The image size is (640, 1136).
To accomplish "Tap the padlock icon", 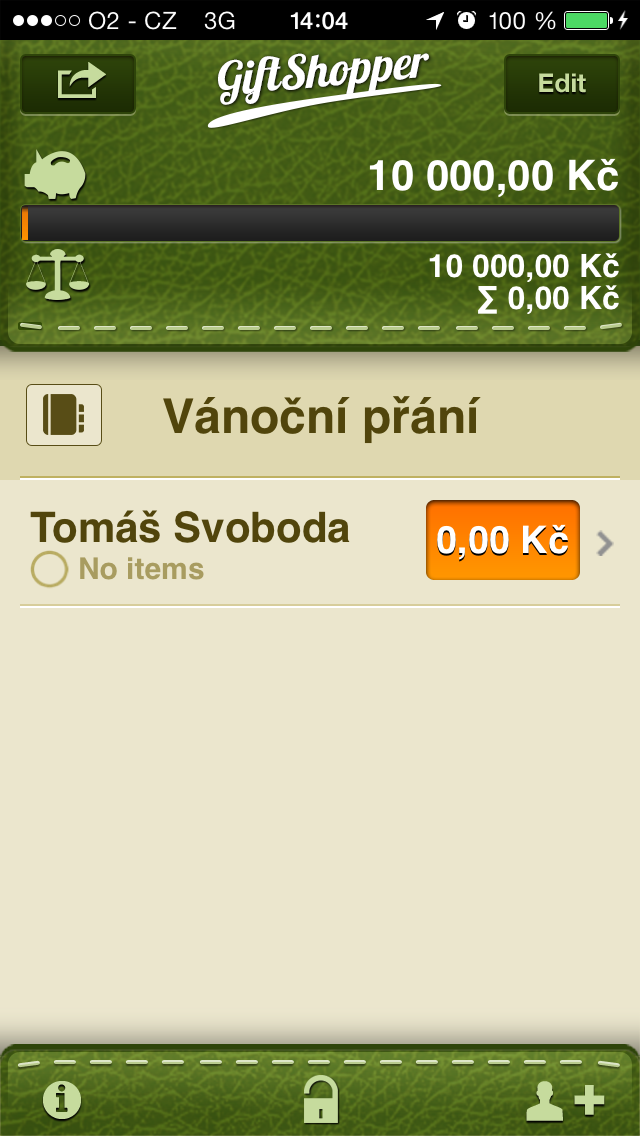I will (320, 1100).
